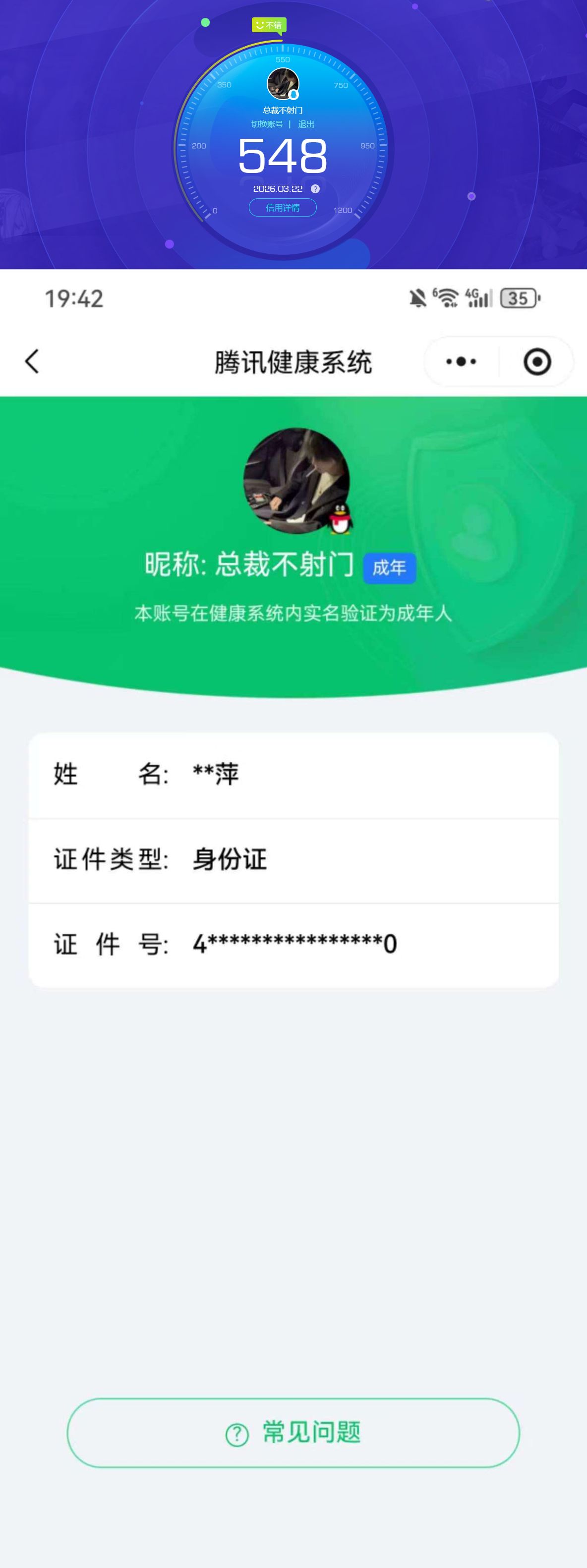Tap the muted notification bell in the status bar
Image resolution: width=587 pixels, height=1568 pixels.
click(418, 297)
